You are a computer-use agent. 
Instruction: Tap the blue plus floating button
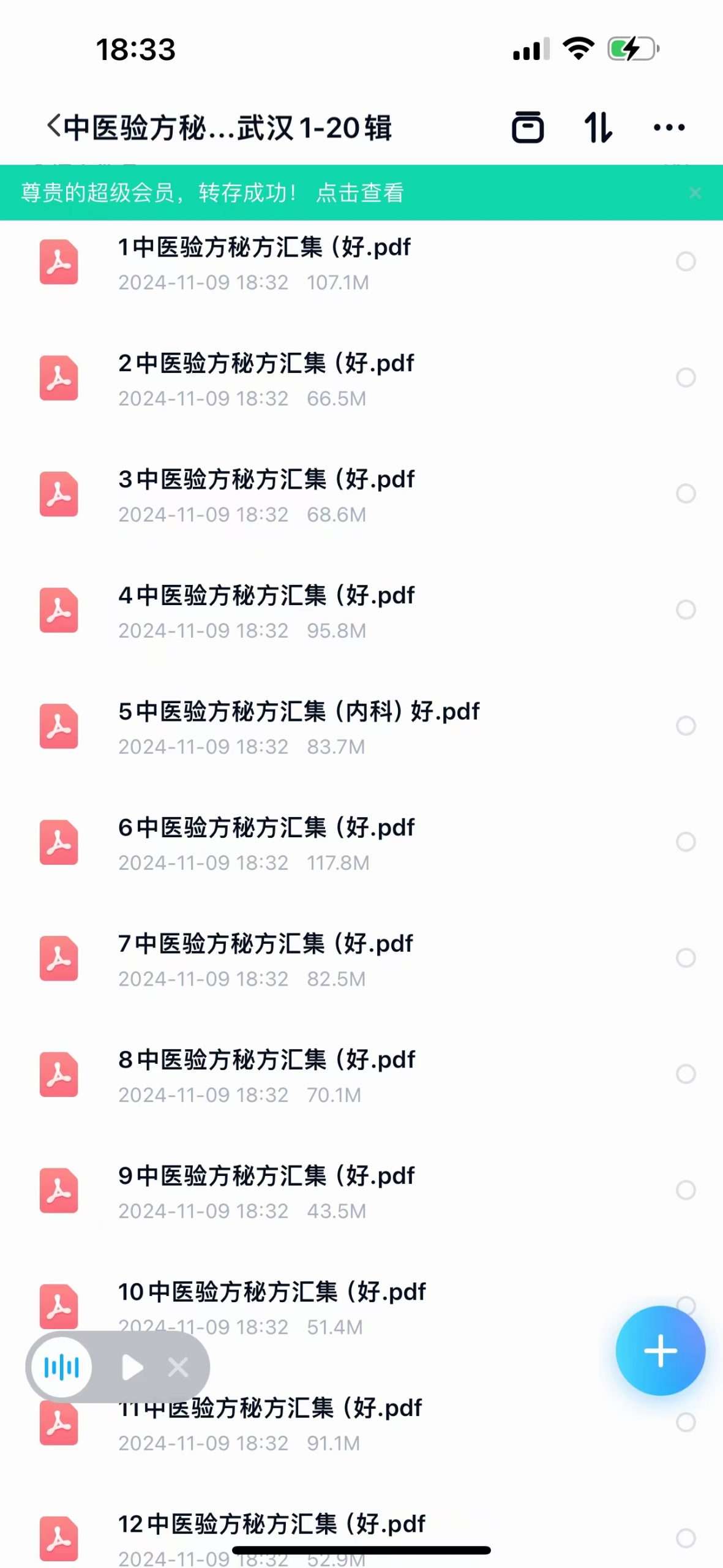(x=661, y=1351)
